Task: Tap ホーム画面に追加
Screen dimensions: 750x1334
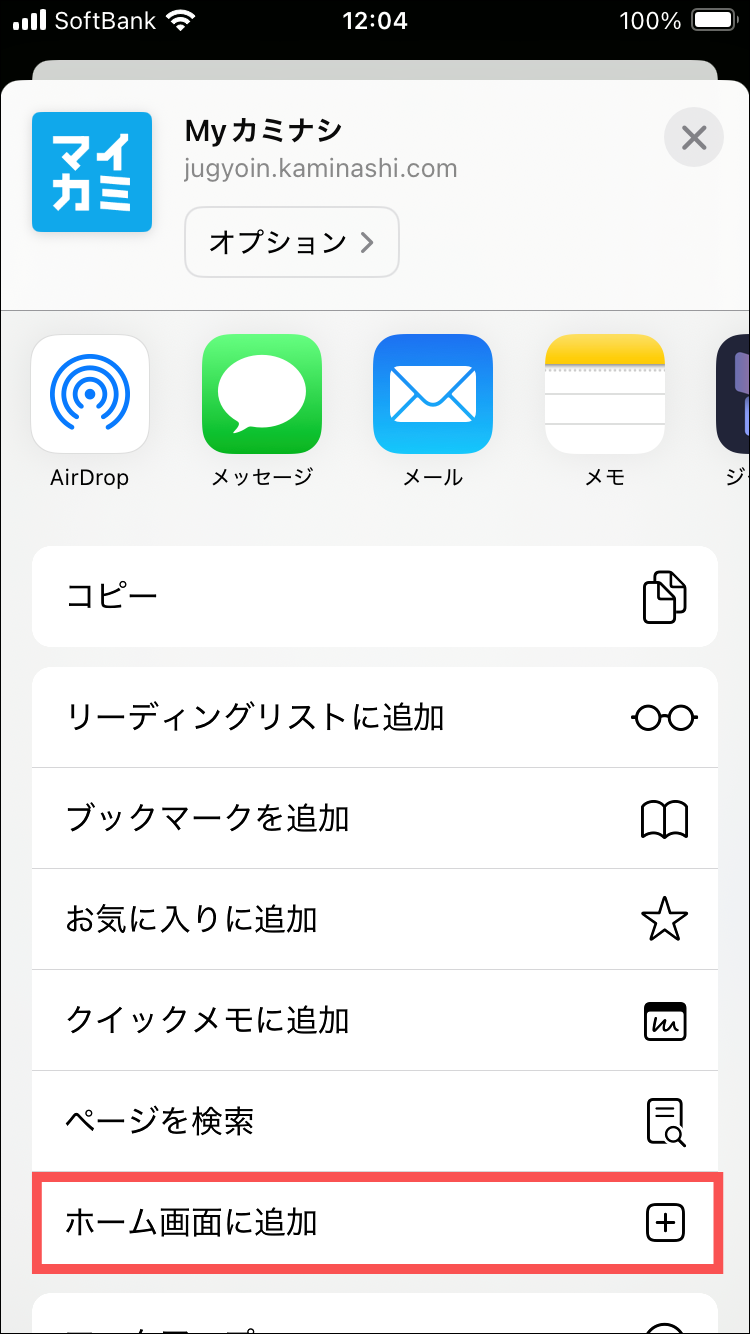Action: pos(375,1223)
